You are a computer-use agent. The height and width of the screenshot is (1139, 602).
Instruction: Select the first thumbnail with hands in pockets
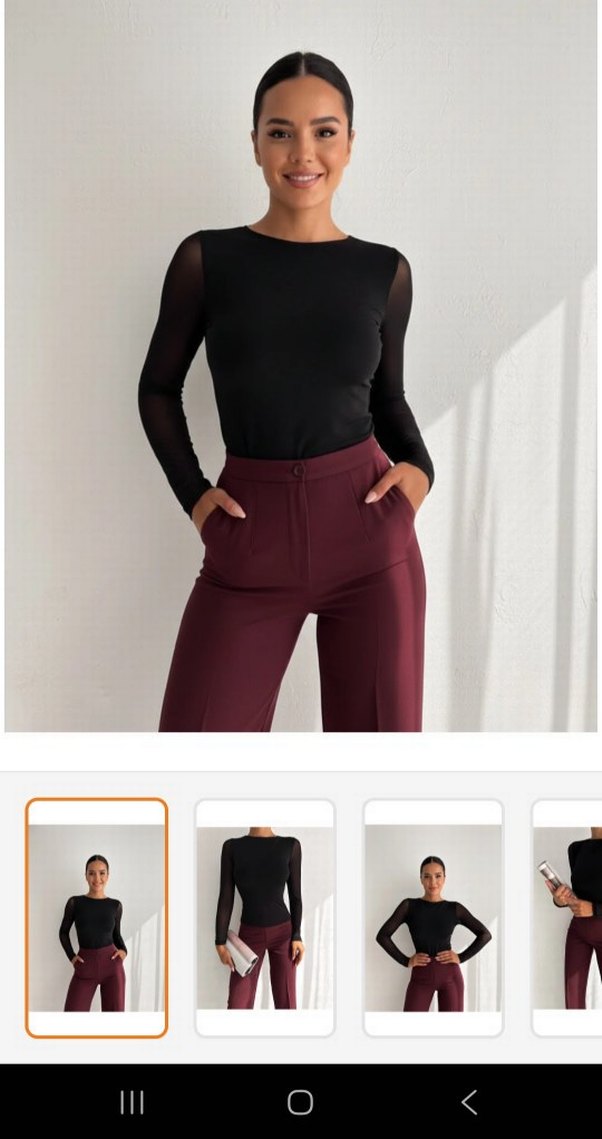pos(96,917)
